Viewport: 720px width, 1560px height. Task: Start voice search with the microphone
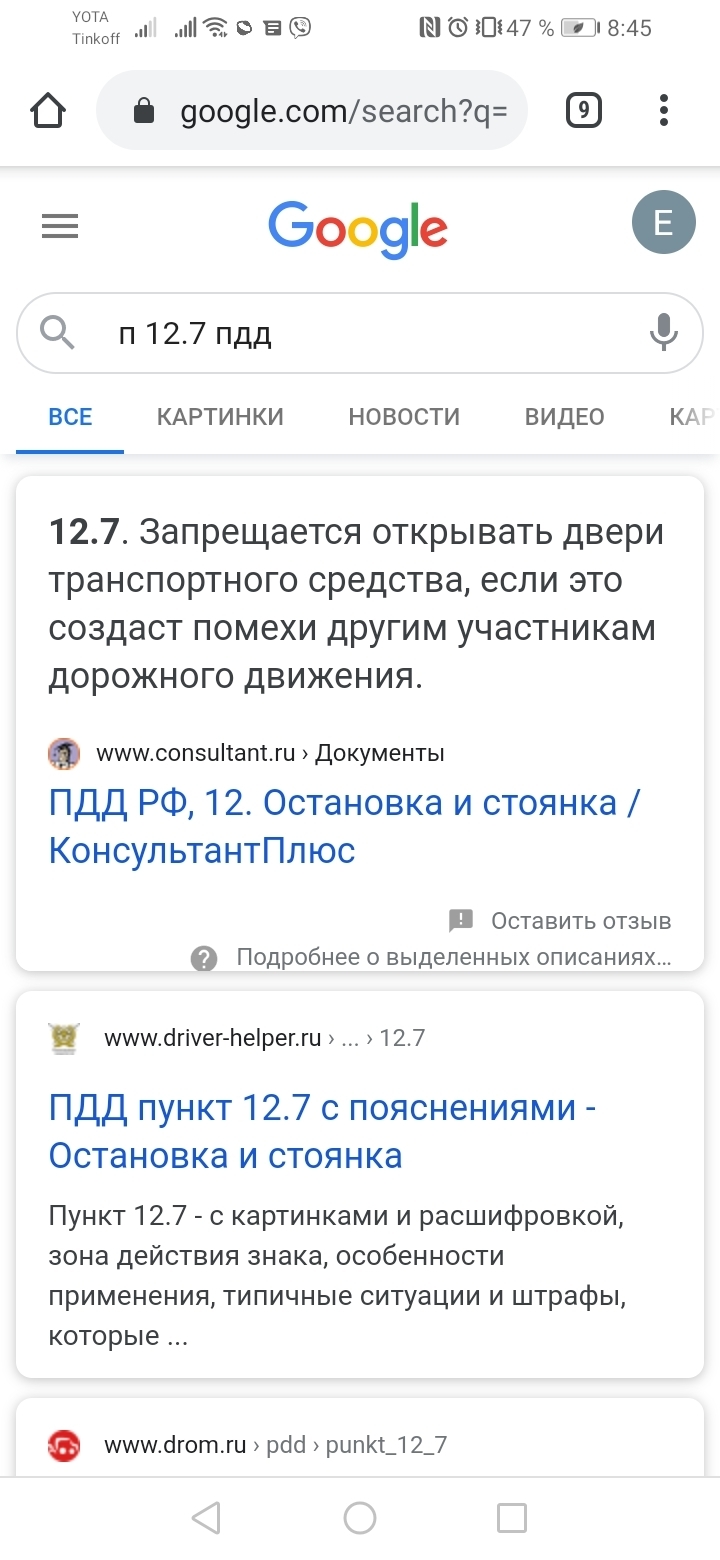point(663,333)
